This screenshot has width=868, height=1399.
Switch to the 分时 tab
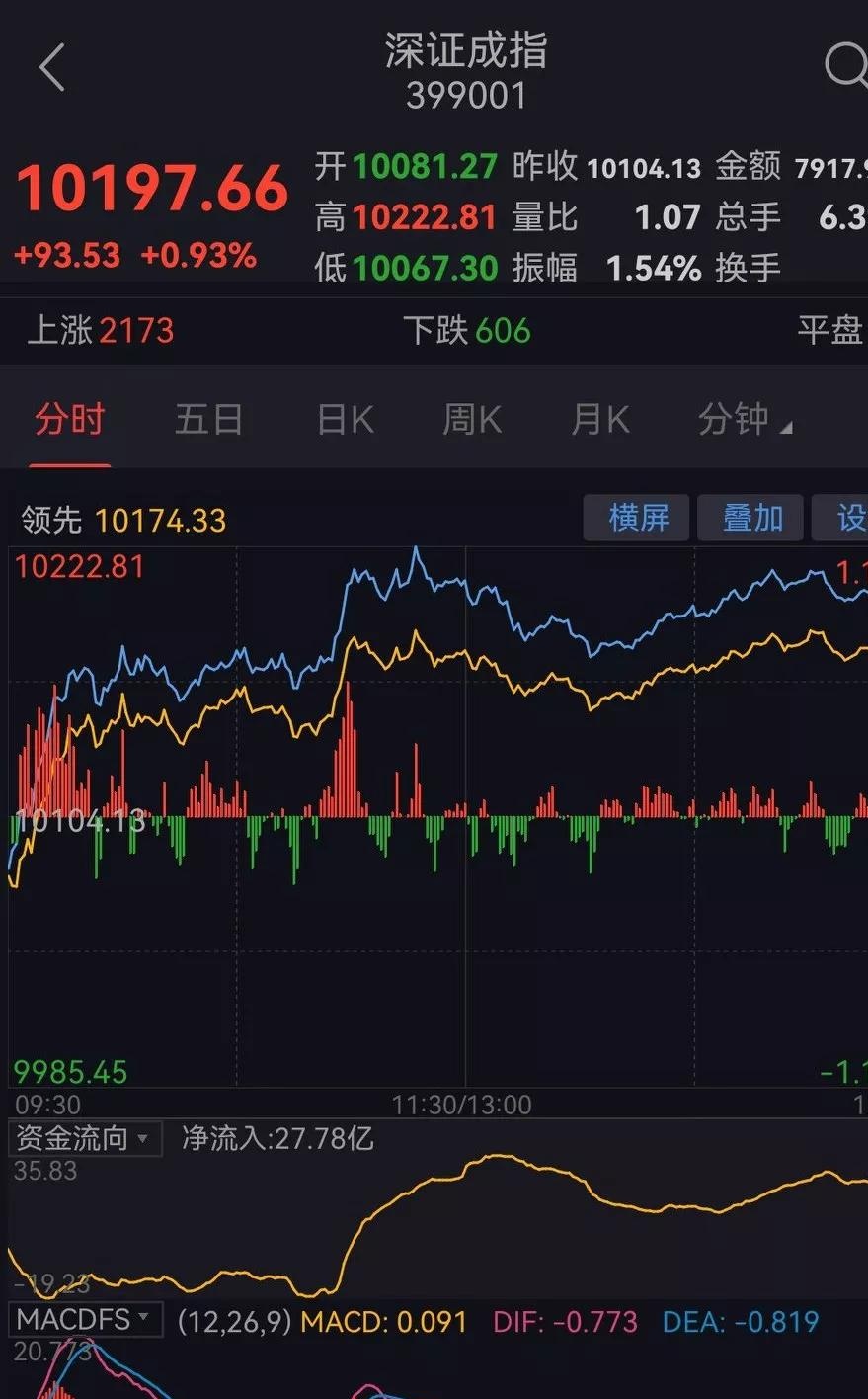69,419
